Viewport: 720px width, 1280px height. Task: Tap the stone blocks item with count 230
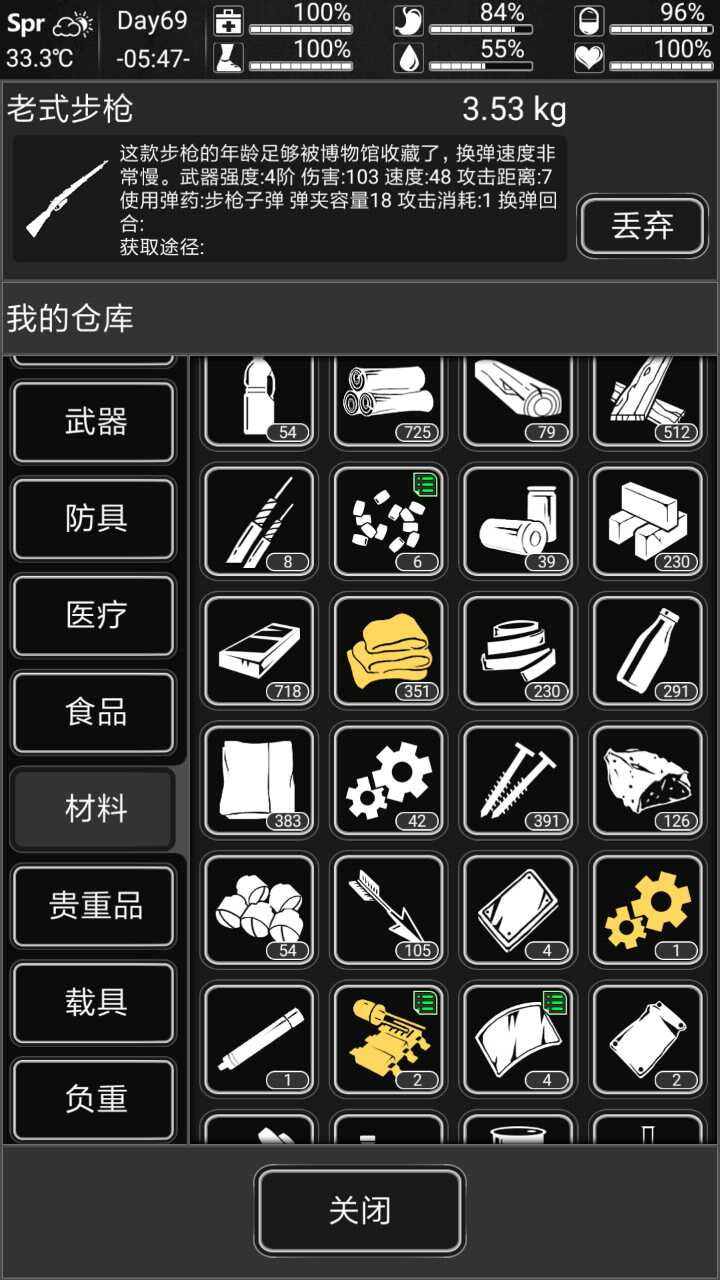pyautogui.click(x=648, y=520)
